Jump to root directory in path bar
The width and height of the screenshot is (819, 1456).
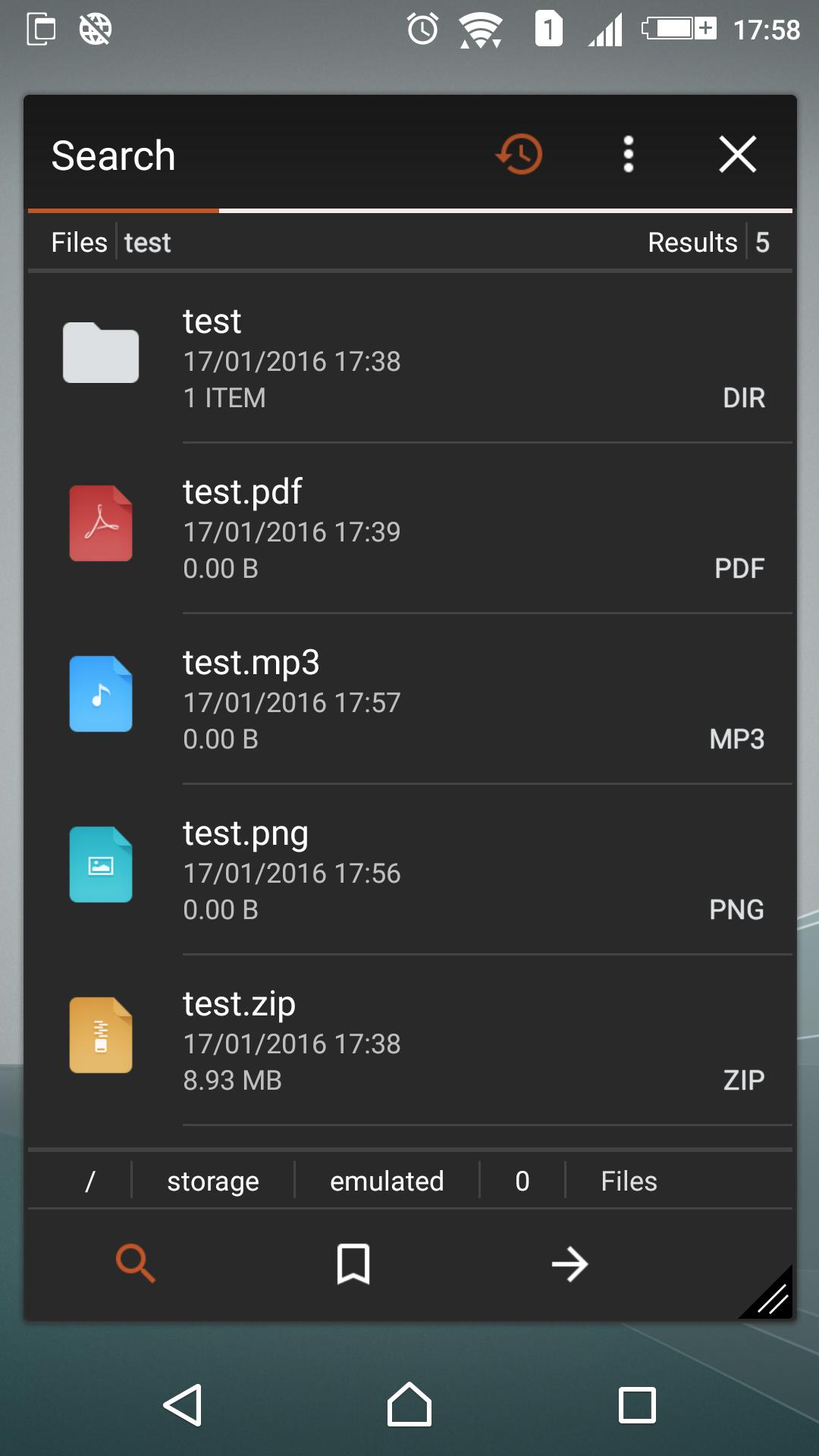[90, 1181]
